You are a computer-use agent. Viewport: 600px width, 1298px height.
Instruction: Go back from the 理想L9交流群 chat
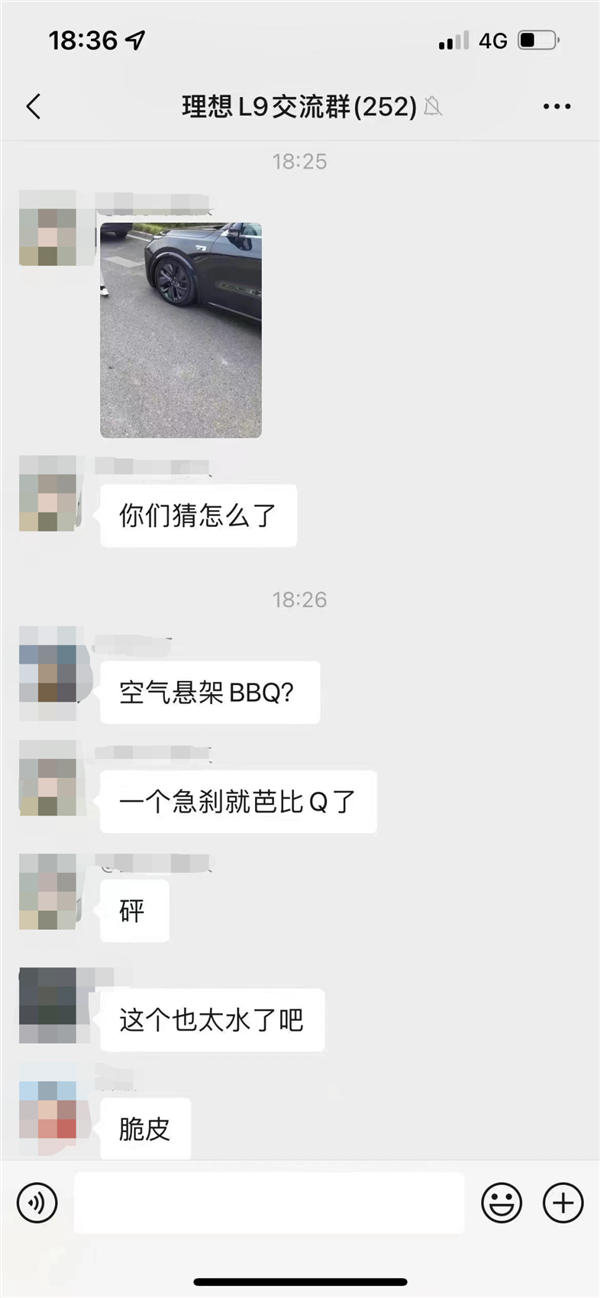click(x=34, y=107)
